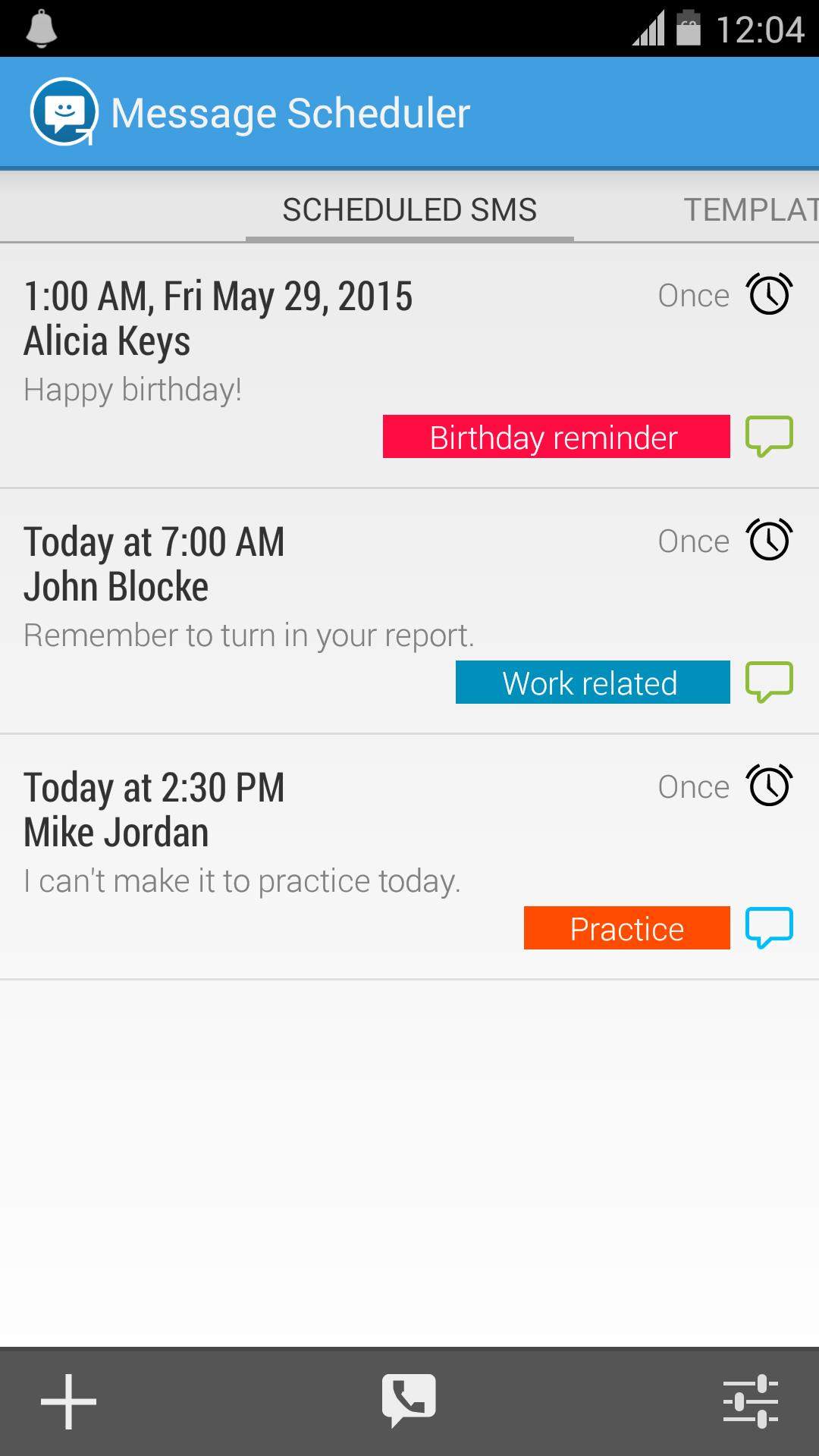
Task: Open the filter settings icon at bottom right
Action: [752, 1401]
